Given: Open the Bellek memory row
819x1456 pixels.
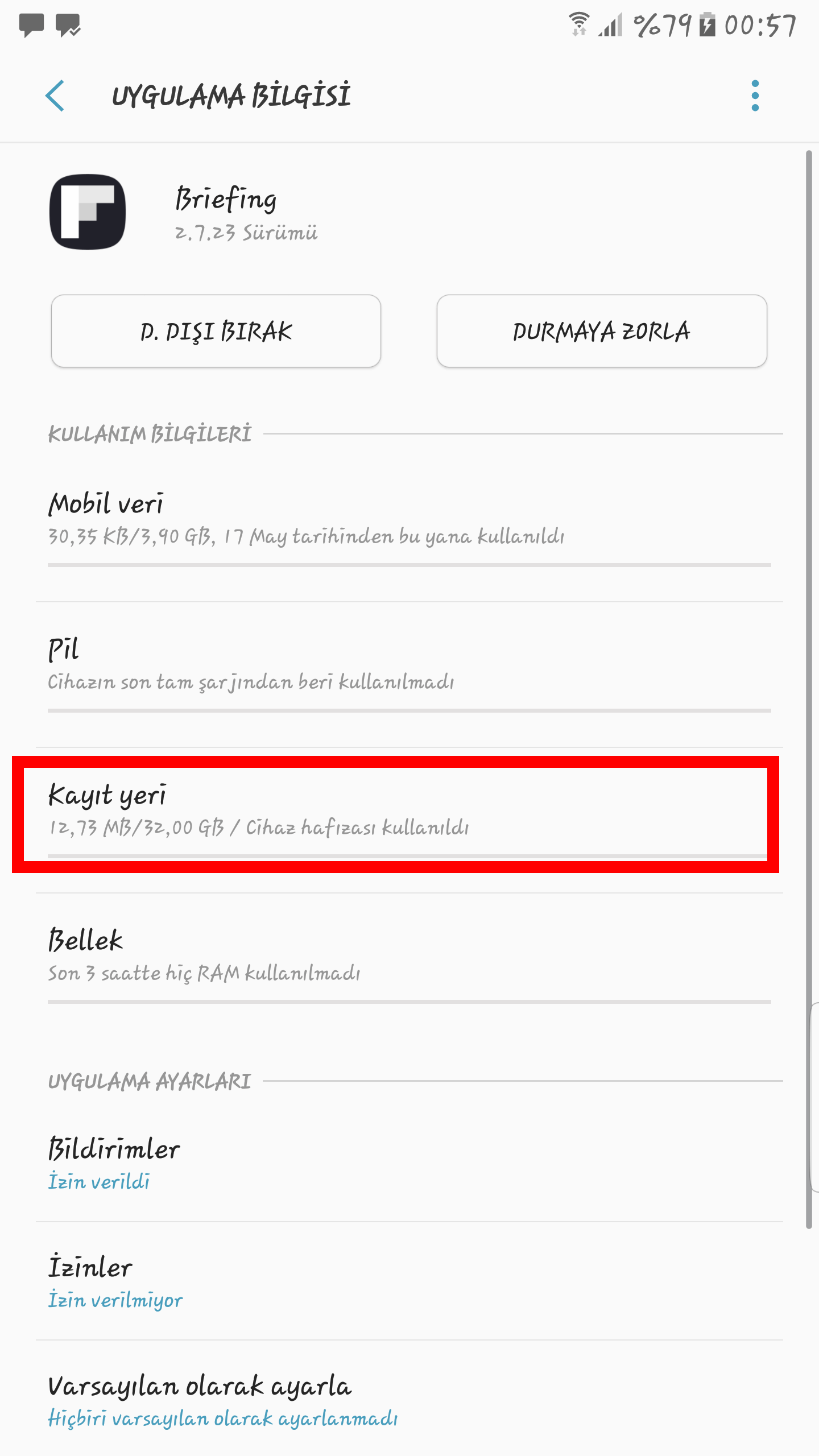Looking at the screenshot, I should (409, 966).
